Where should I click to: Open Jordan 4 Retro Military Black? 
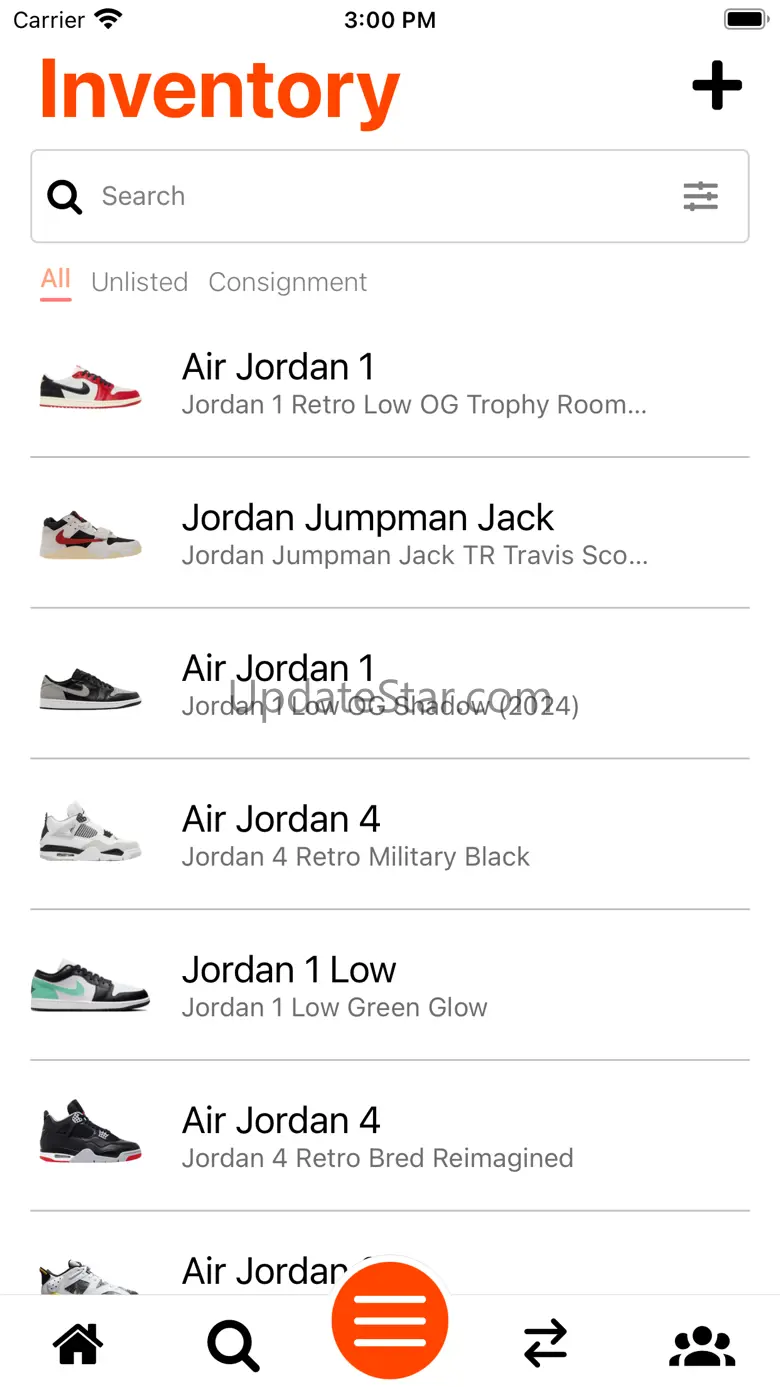click(390, 835)
